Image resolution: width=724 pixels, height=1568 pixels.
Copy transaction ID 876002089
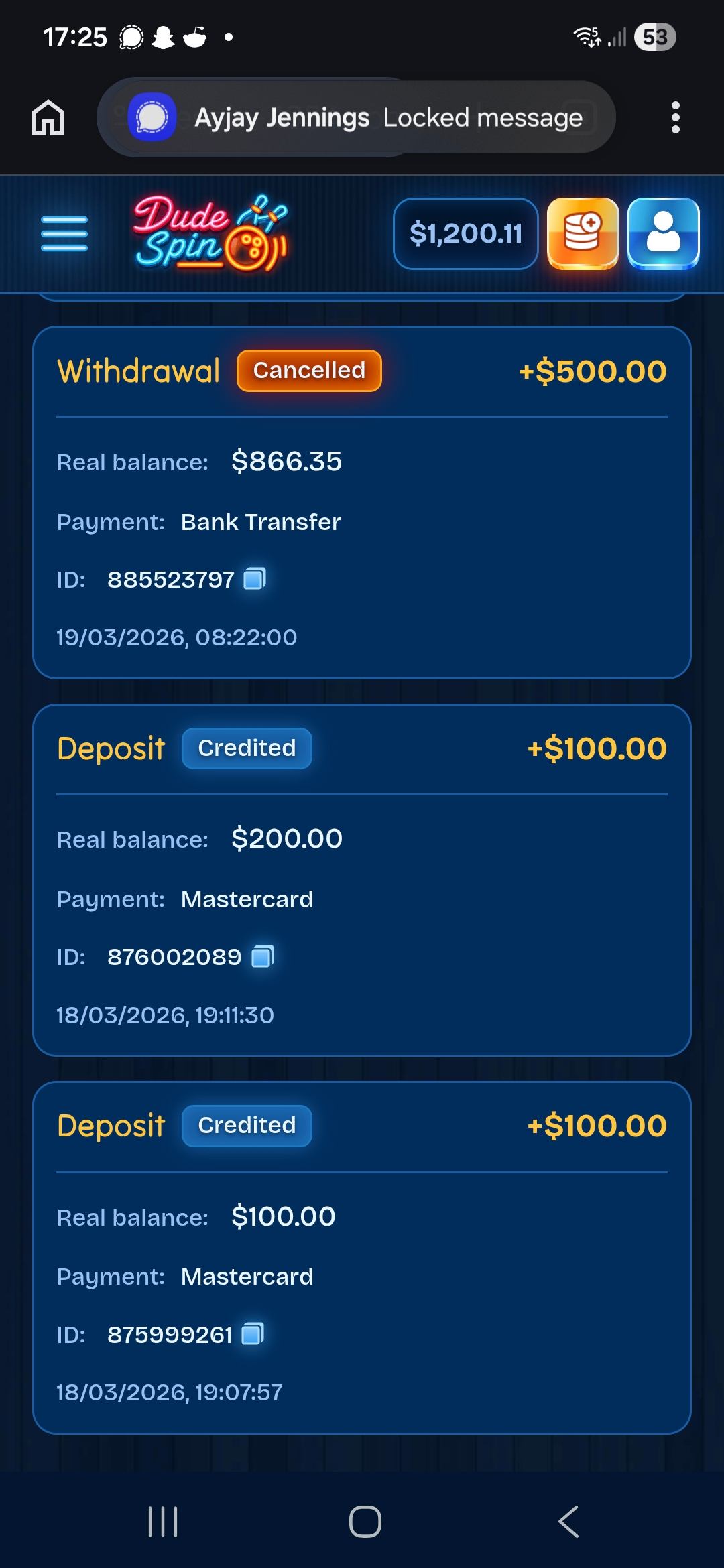(263, 956)
